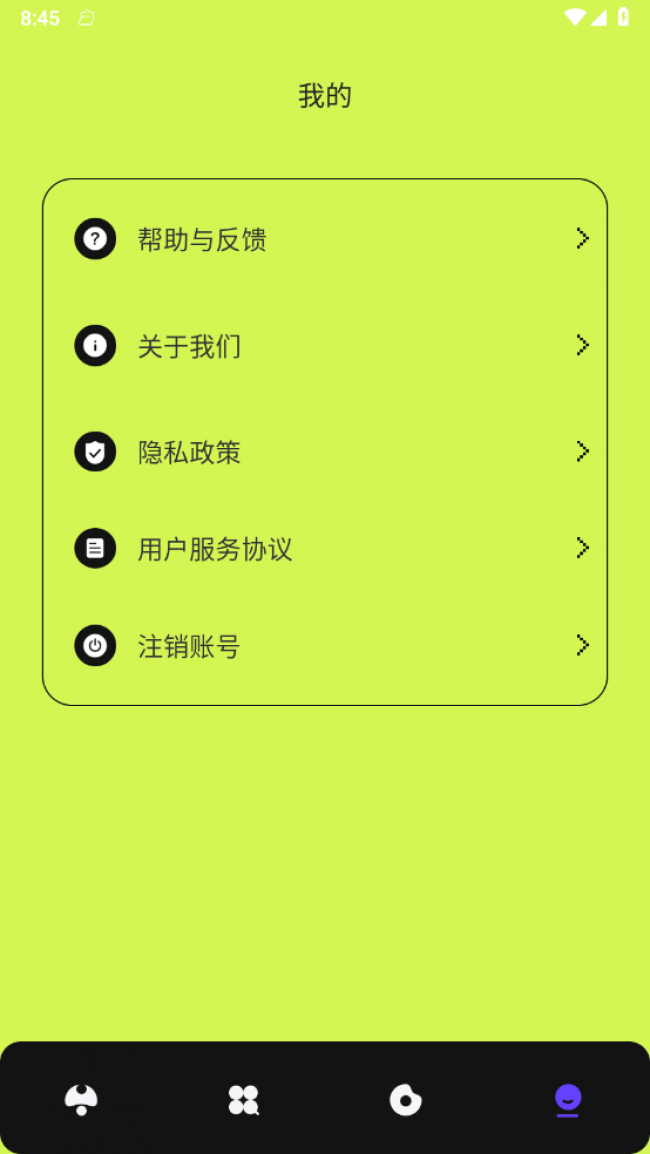650x1154 pixels.
Task: Open 帮助与反馈 row
Action: pyautogui.click(x=324, y=239)
